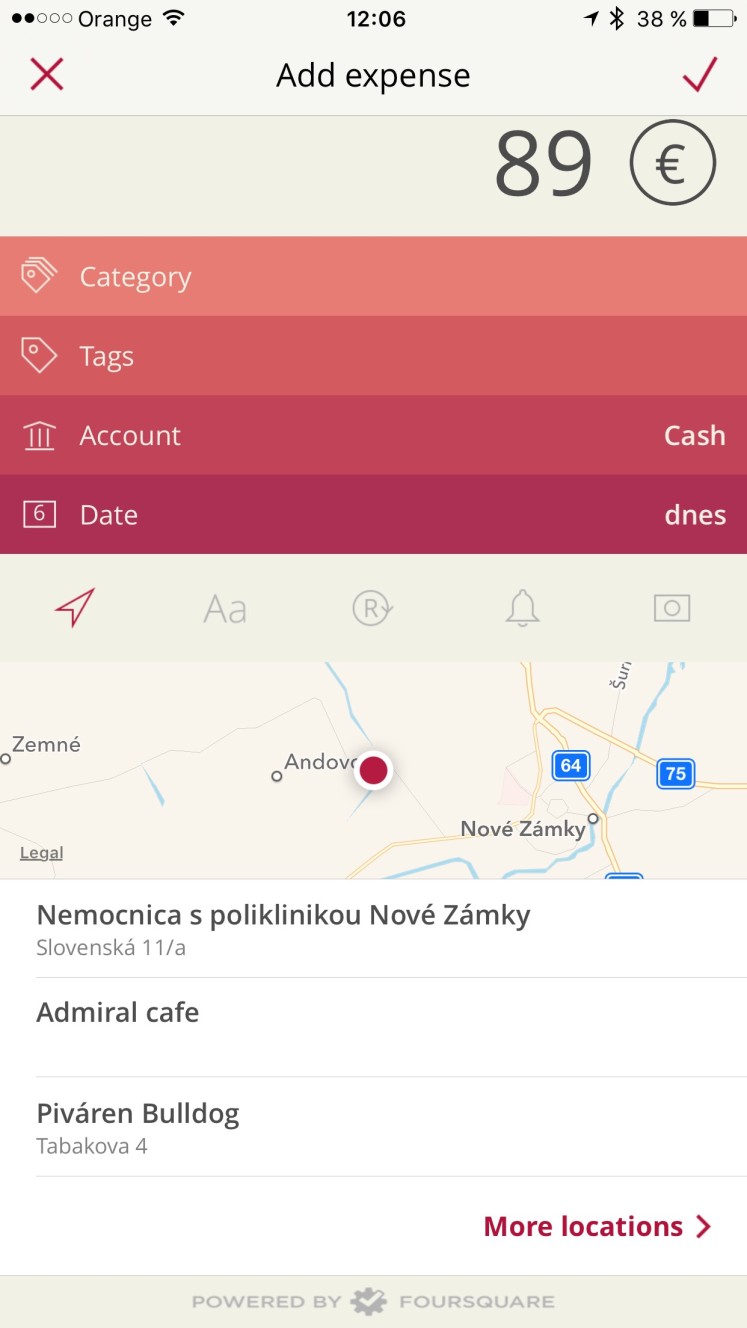Image resolution: width=747 pixels, height=1328 pixels.
Task: Open the camera photo tab
Action: (672, 608)
